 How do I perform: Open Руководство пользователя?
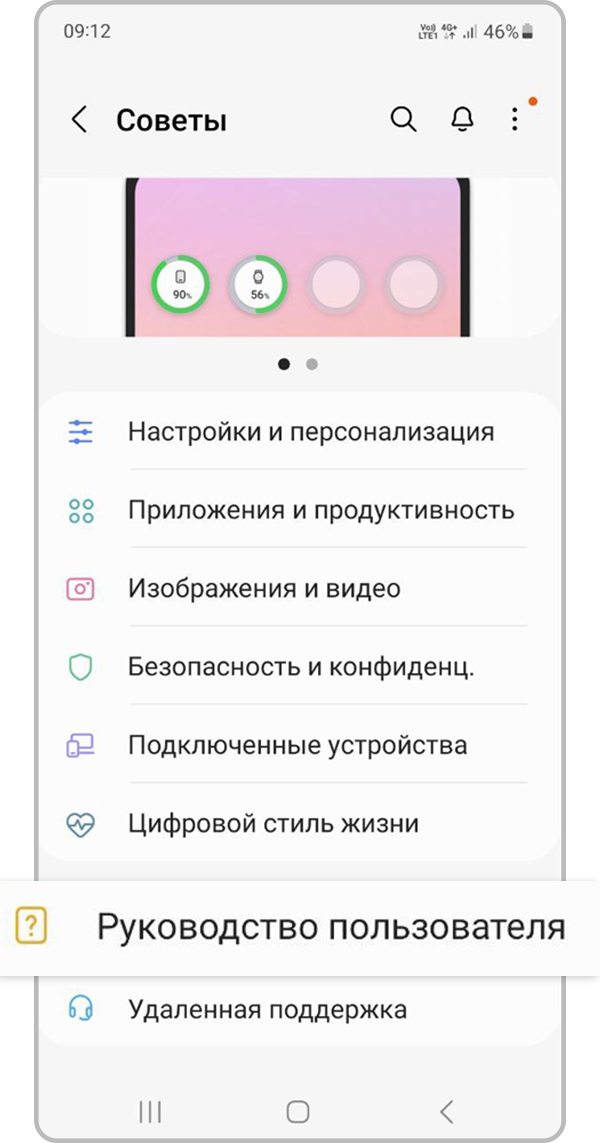point(330,927)
